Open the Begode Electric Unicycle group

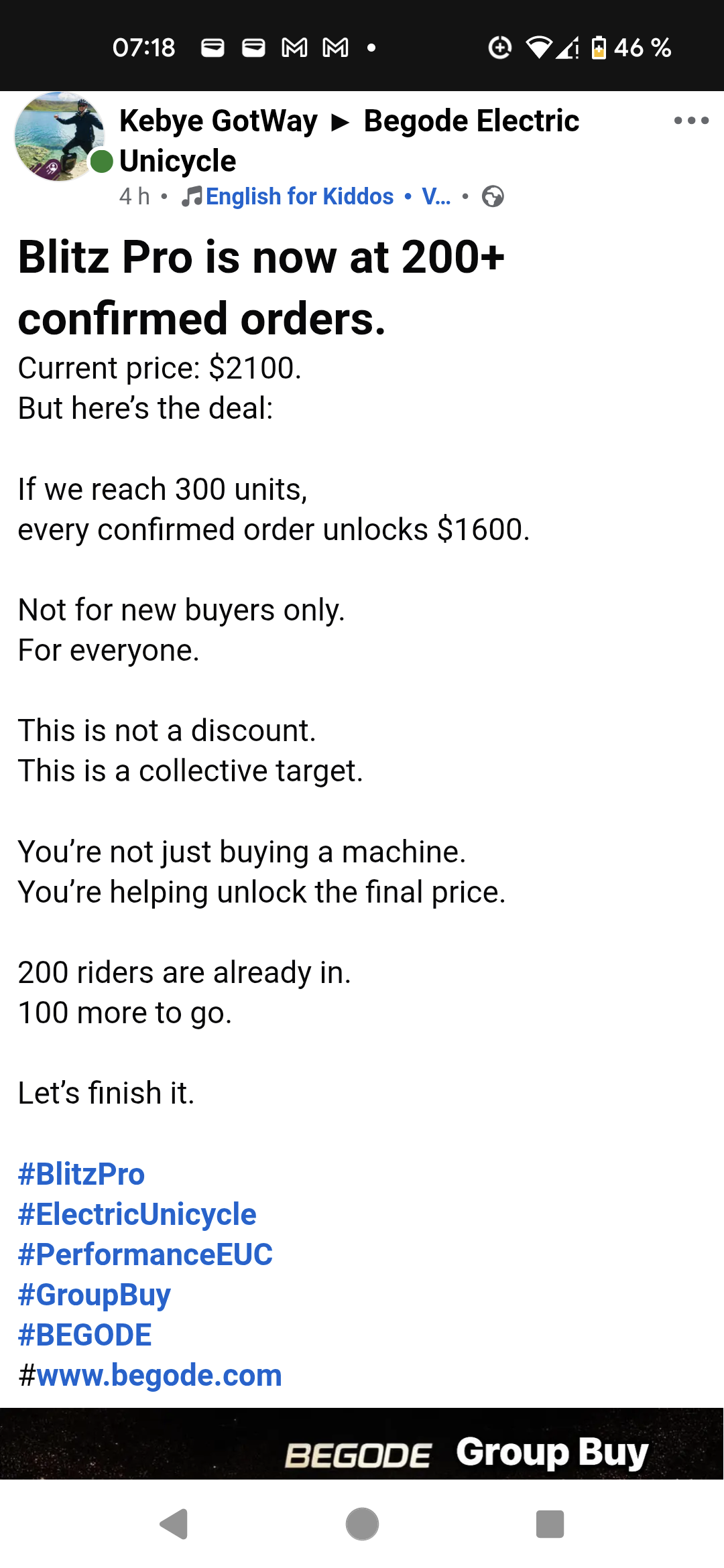coord(471,121)
